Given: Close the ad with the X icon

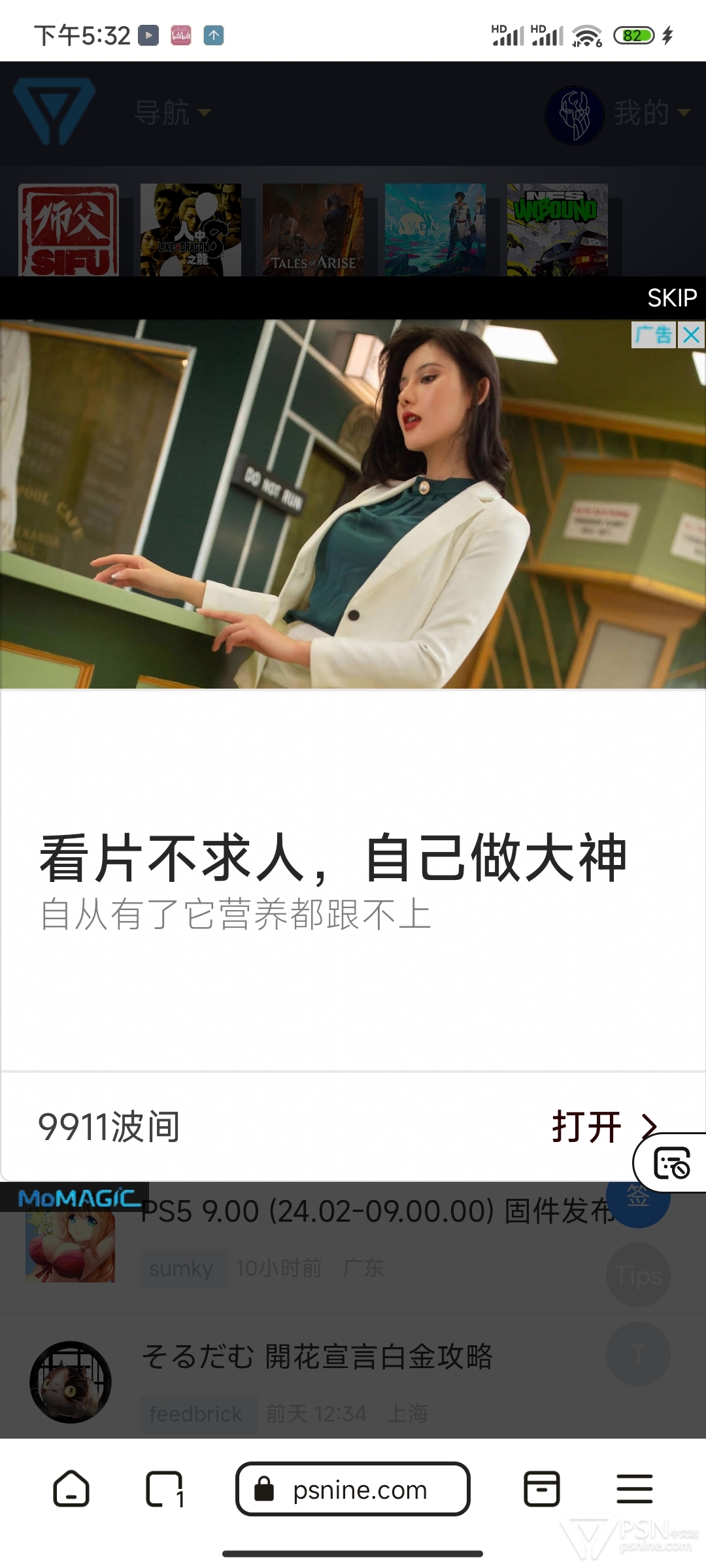Looking at the screenshot, I should pyautogui.click(x=691, y=335).
